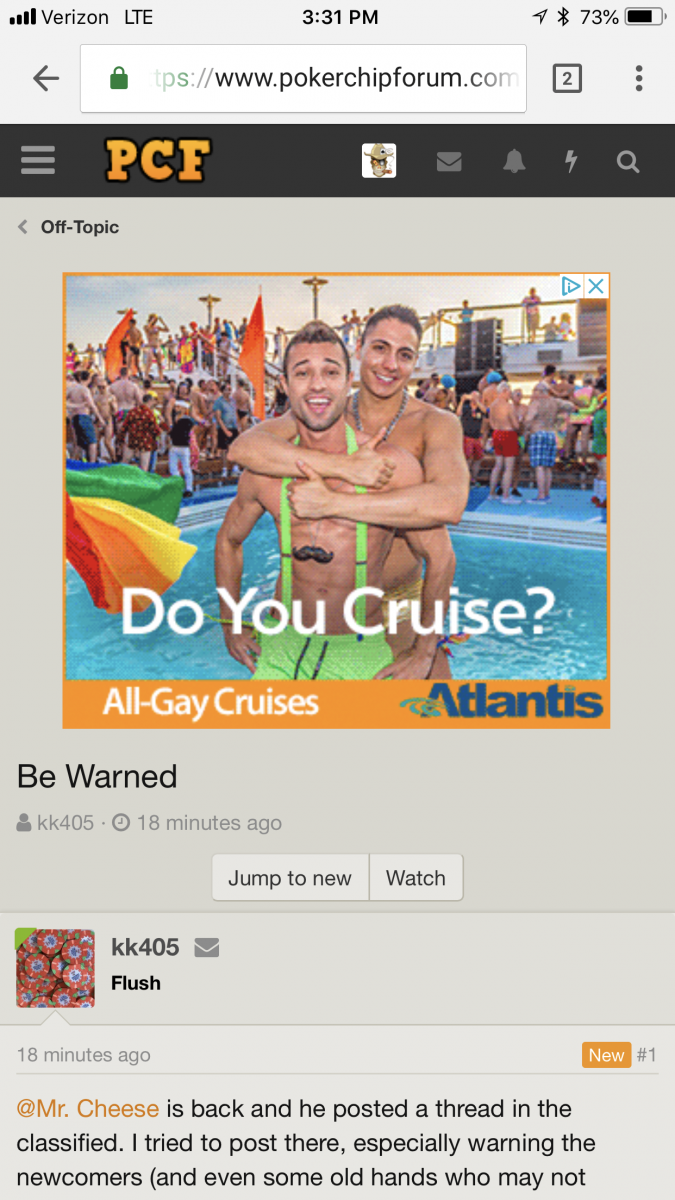Open the forum search
675x1200 pixels.
pos(628,161)
